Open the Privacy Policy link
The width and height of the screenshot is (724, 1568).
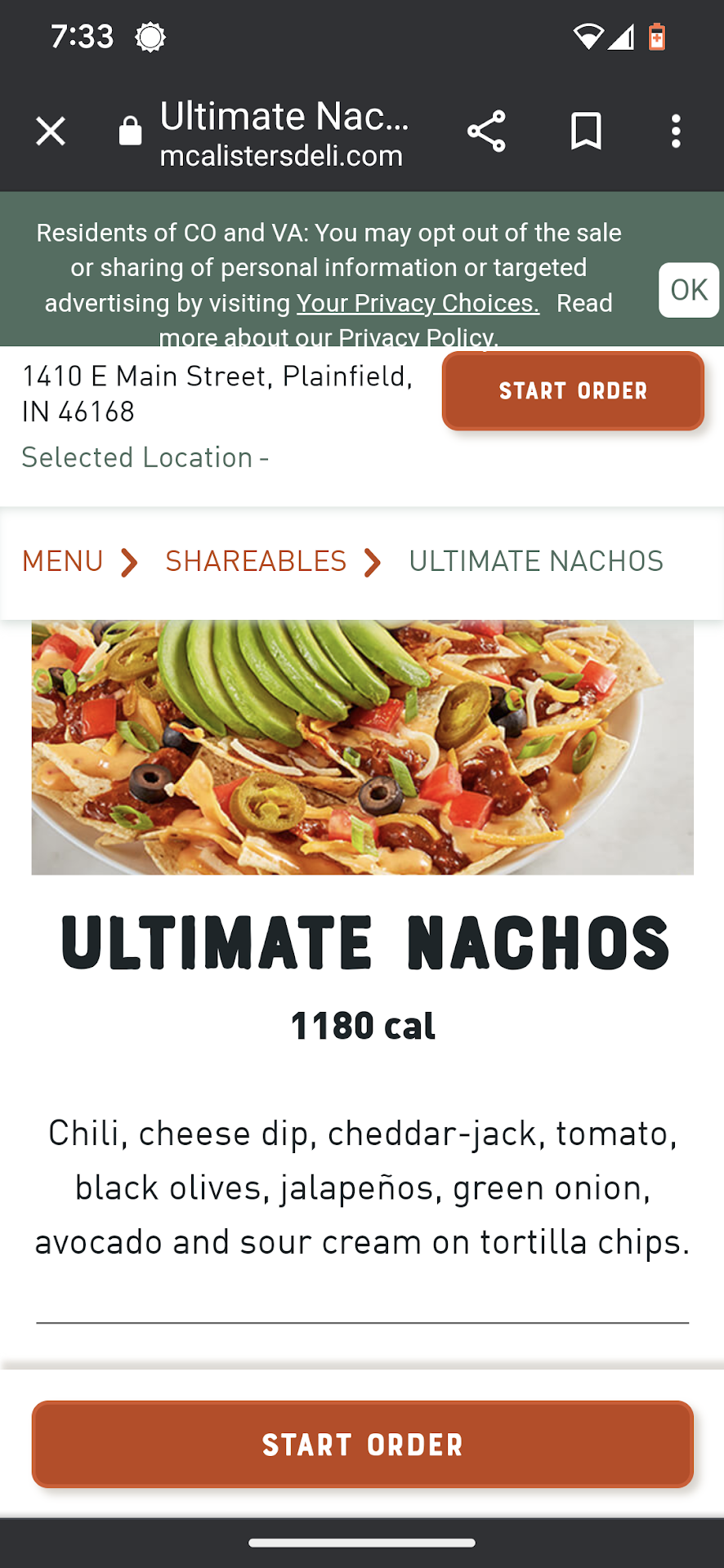click(x=417, y=337)
